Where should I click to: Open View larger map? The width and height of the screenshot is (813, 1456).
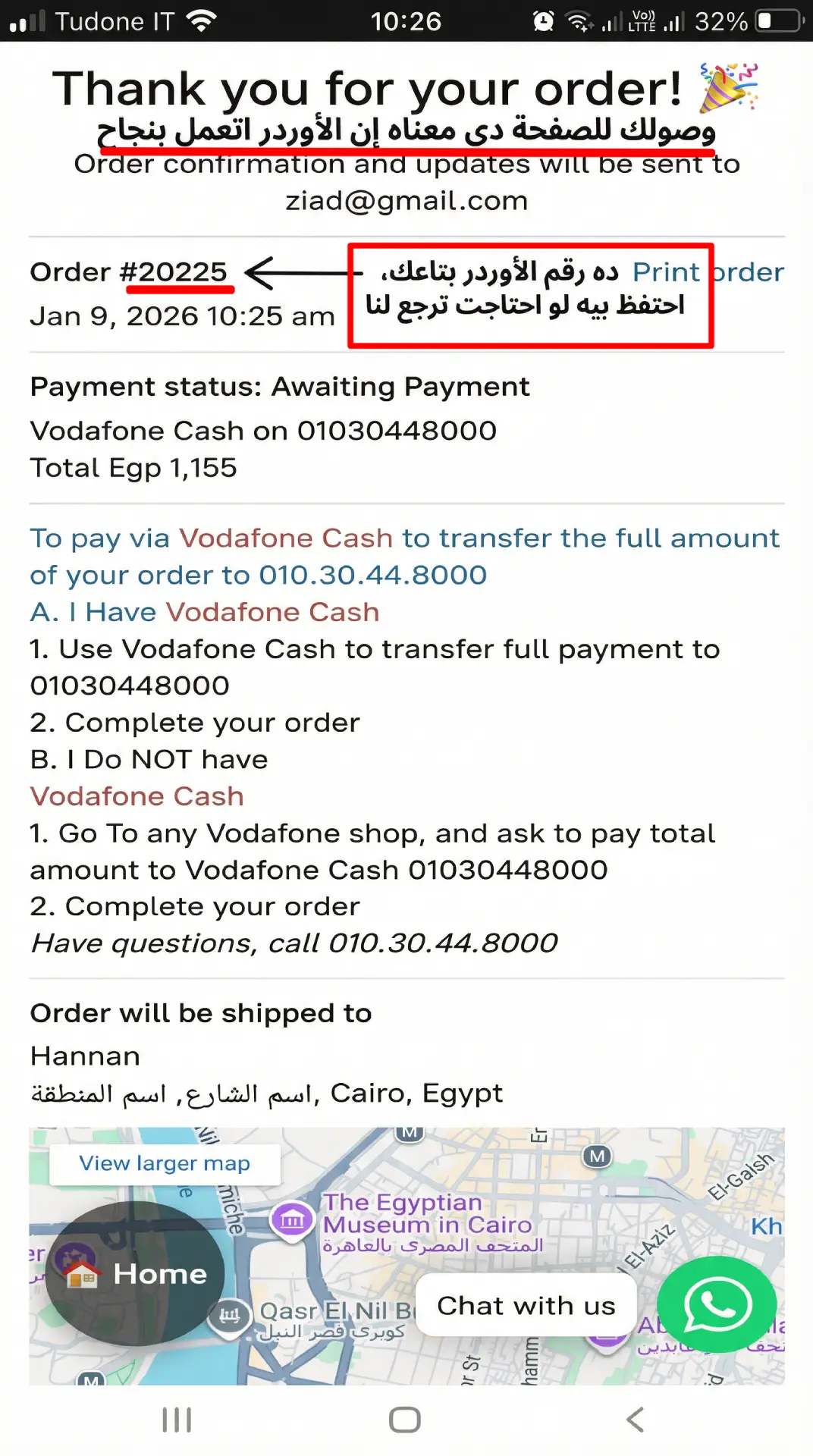point(165,1163)
